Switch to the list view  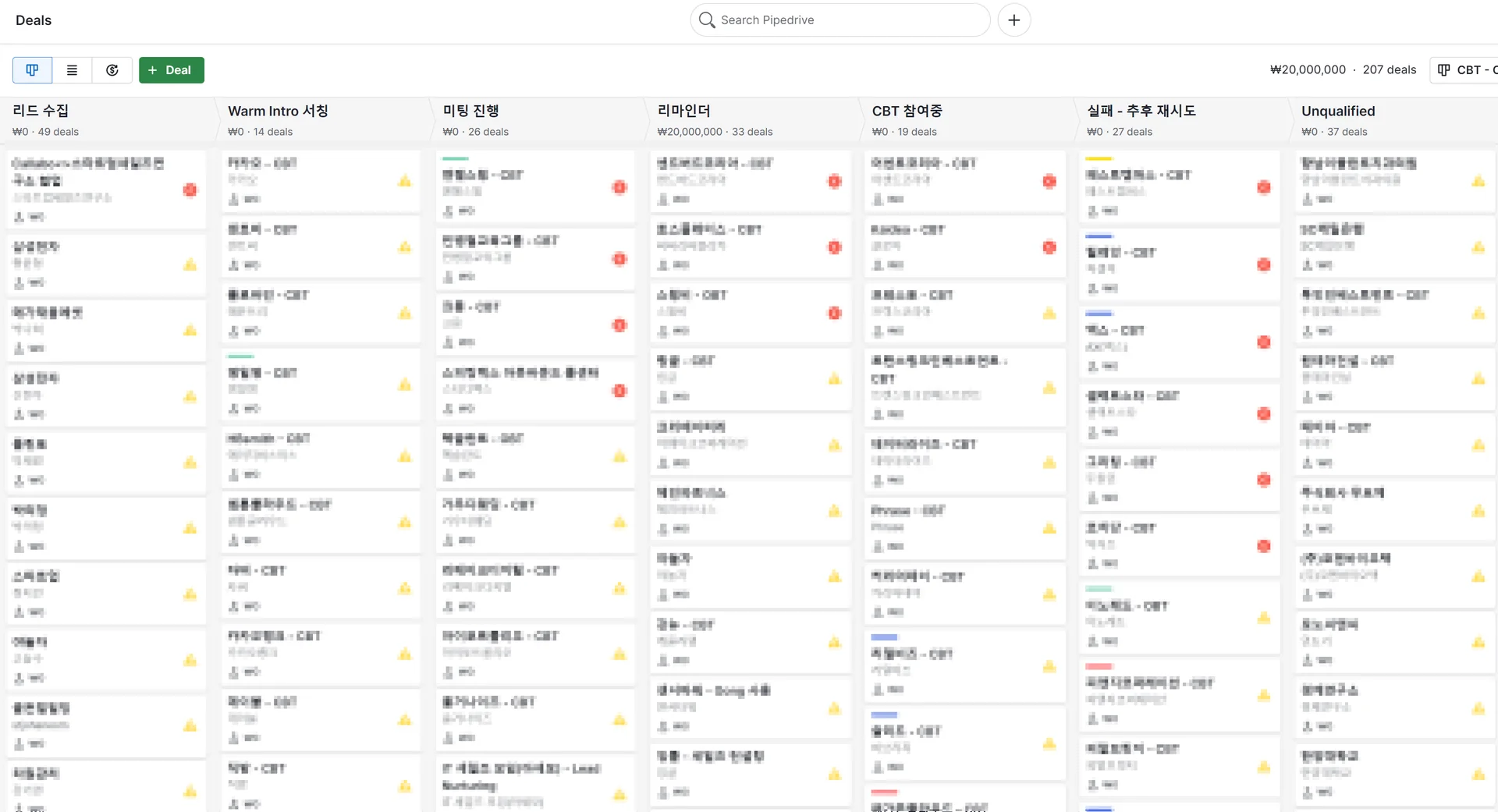72,70
